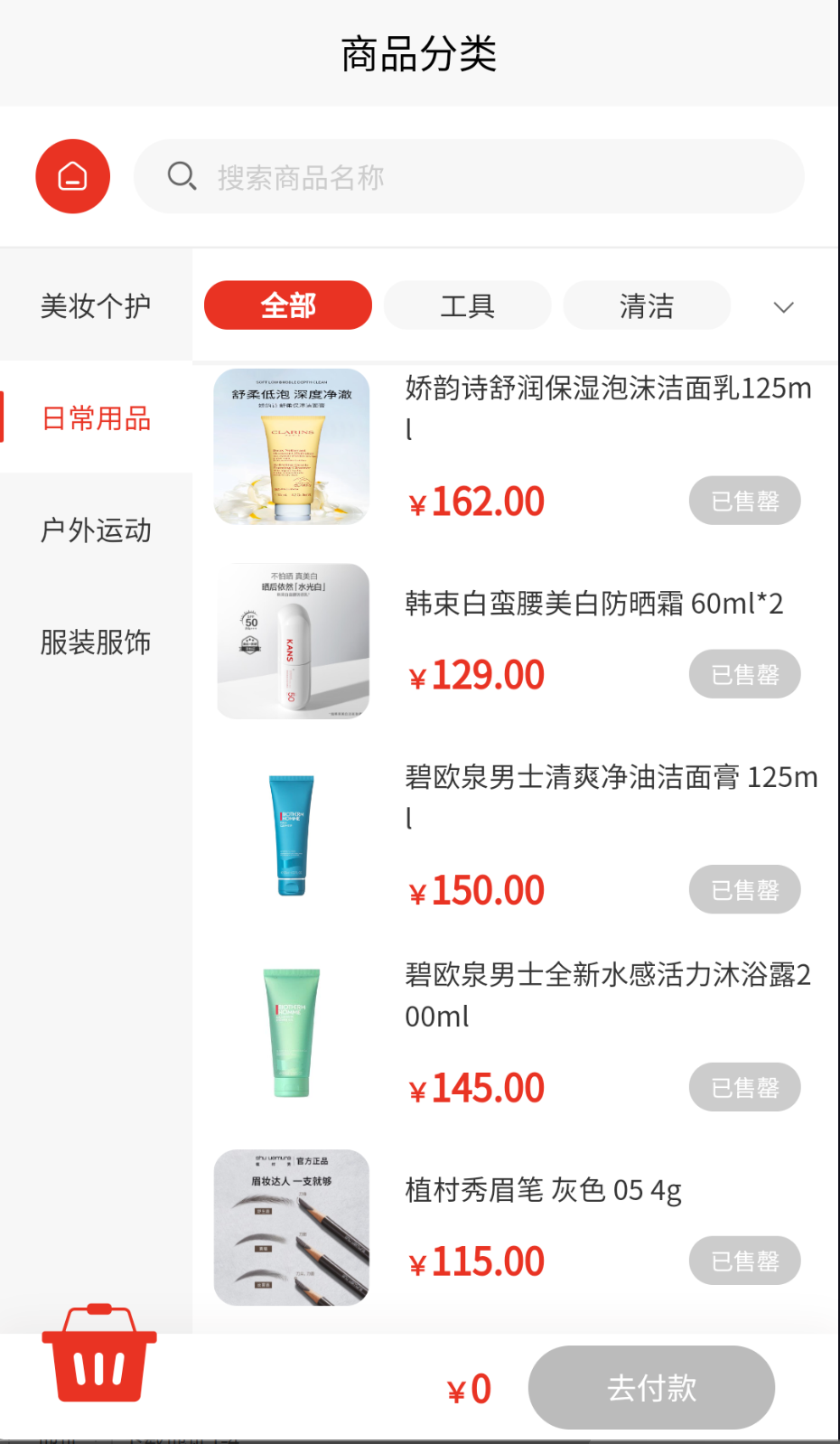
Task: Expand the subcategory chevron dropdown
Action: 783,307
